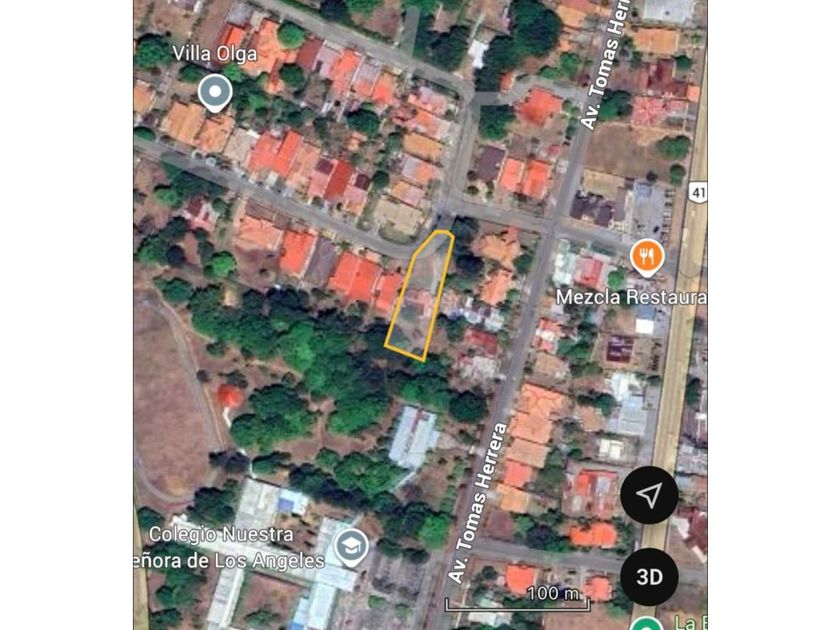
Task: Open Colegio Nuestra Señora de Los Angeles marker
Action: [x=351, y=546]
